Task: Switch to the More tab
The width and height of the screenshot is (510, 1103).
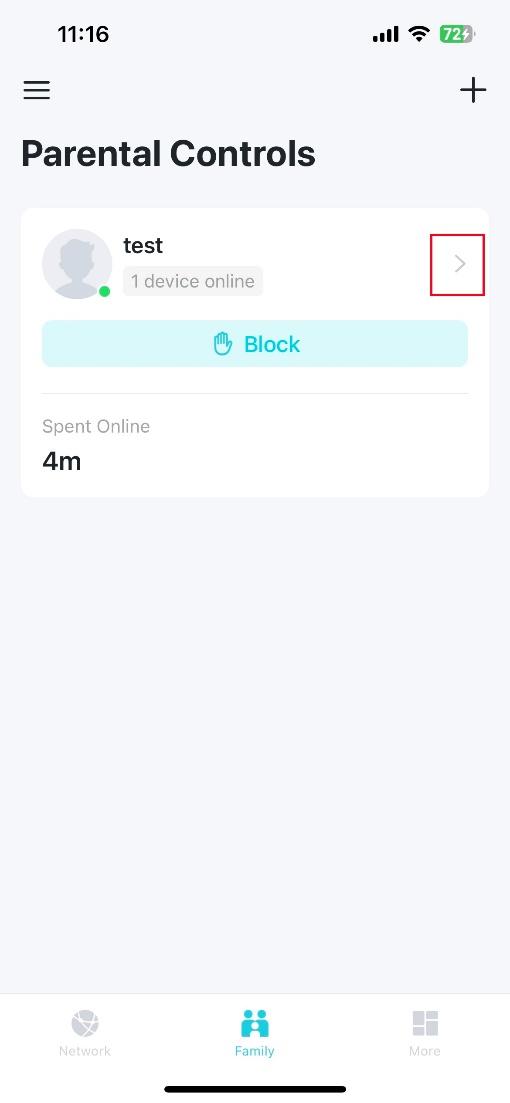Action: [x=425, y=1033]
